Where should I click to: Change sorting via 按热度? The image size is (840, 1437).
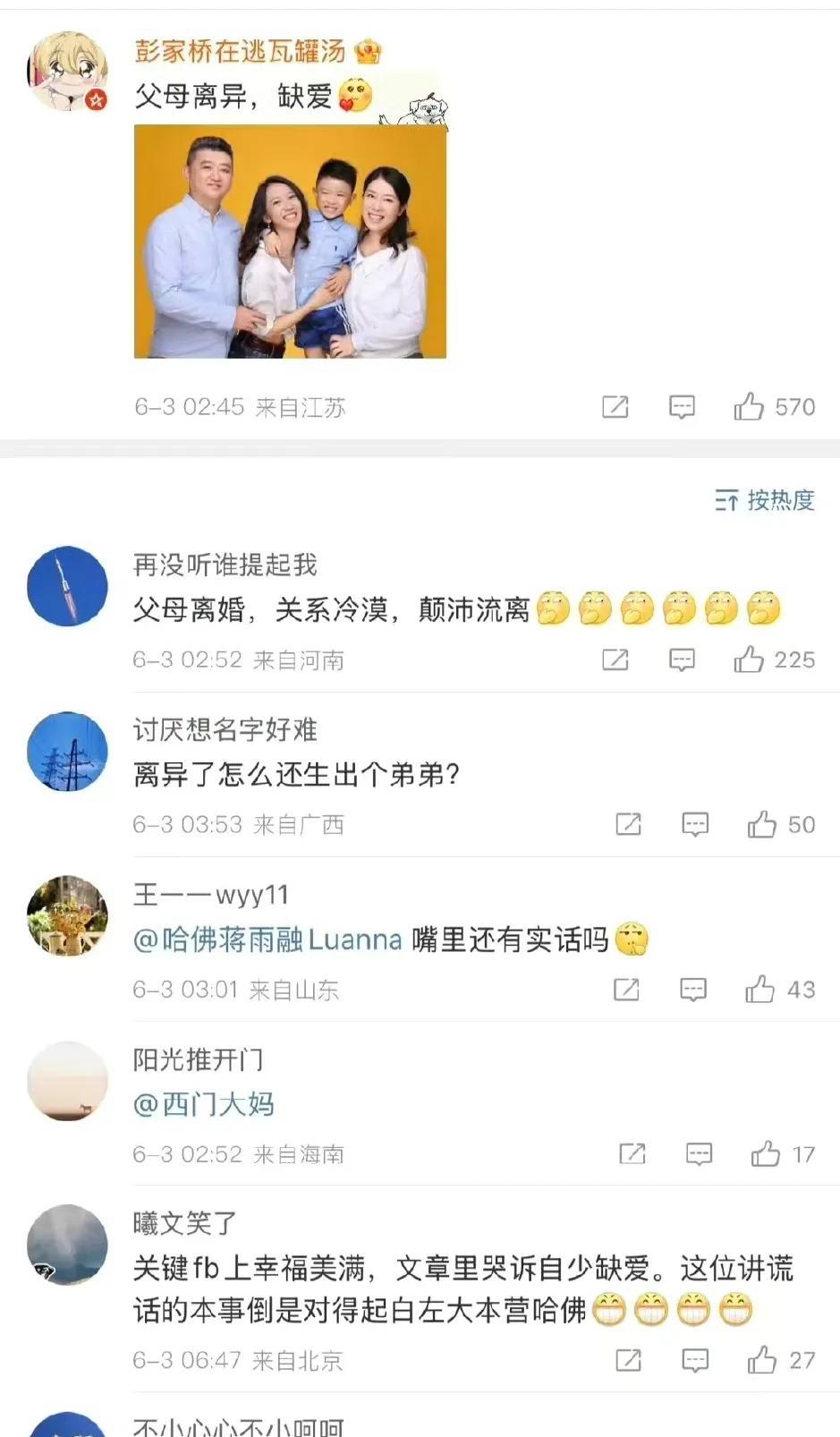pyautogui.click(x=765, y=500)
